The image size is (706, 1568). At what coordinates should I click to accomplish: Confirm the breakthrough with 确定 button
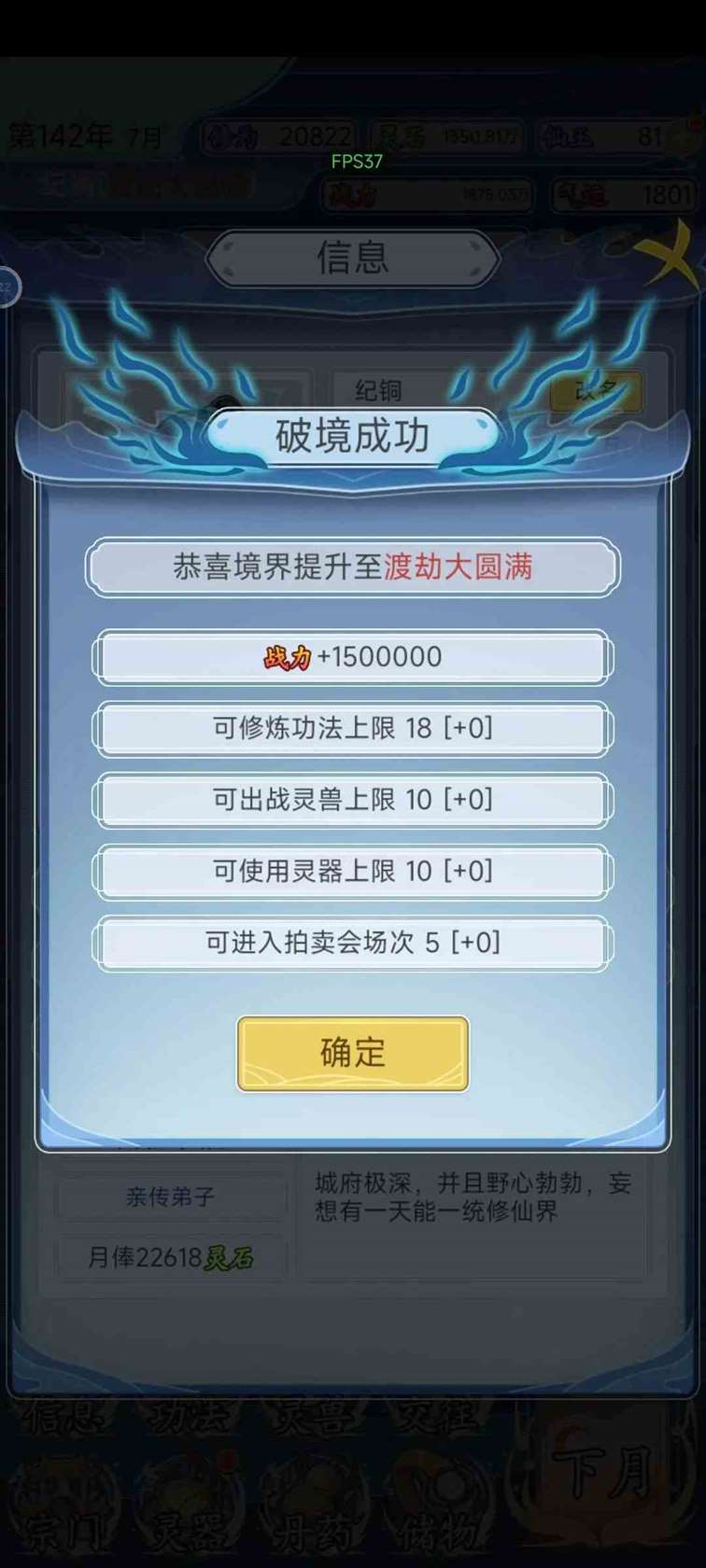point(352,1053)
